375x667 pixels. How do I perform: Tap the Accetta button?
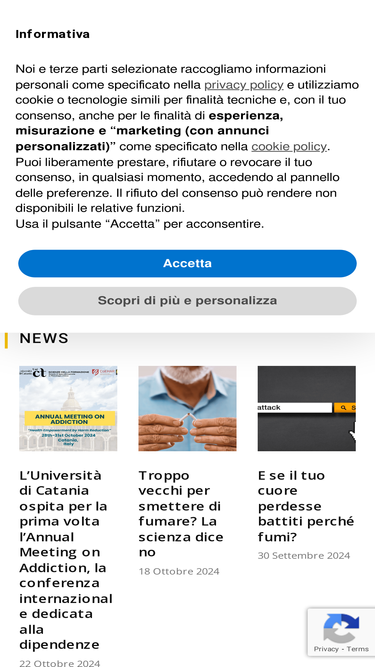[187, 263]
